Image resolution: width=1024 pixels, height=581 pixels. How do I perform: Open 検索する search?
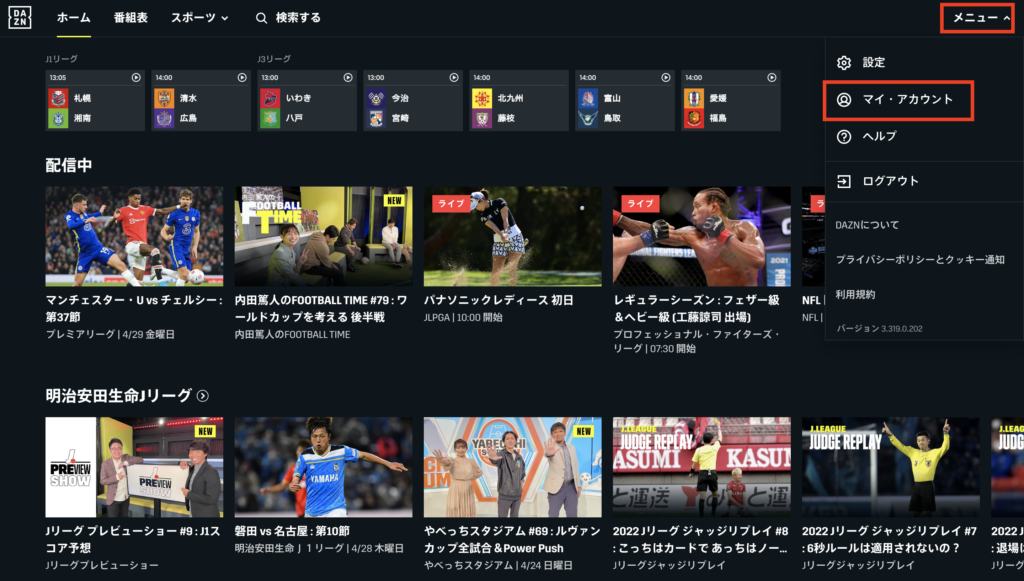click(x=288, y=18)
